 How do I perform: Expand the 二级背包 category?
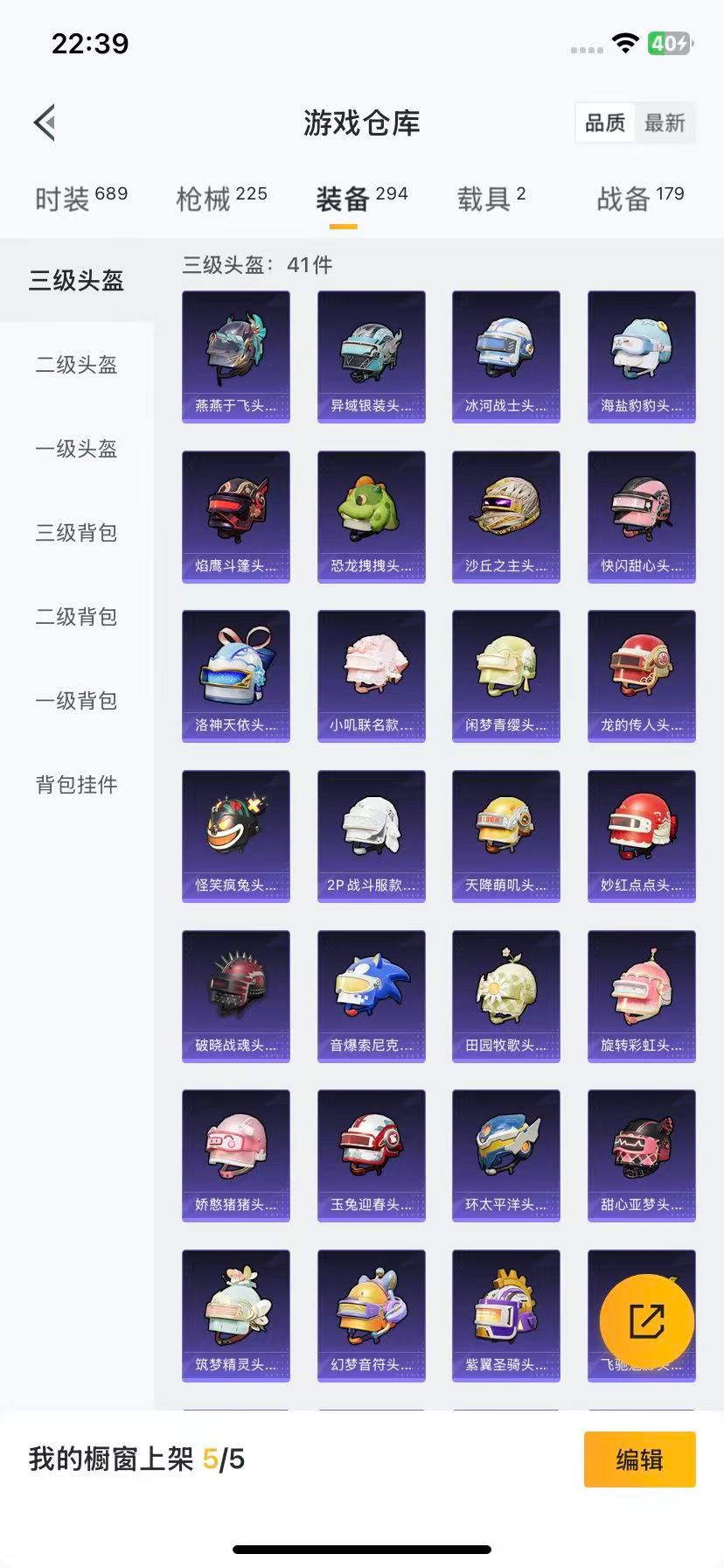tap(75, 617)
